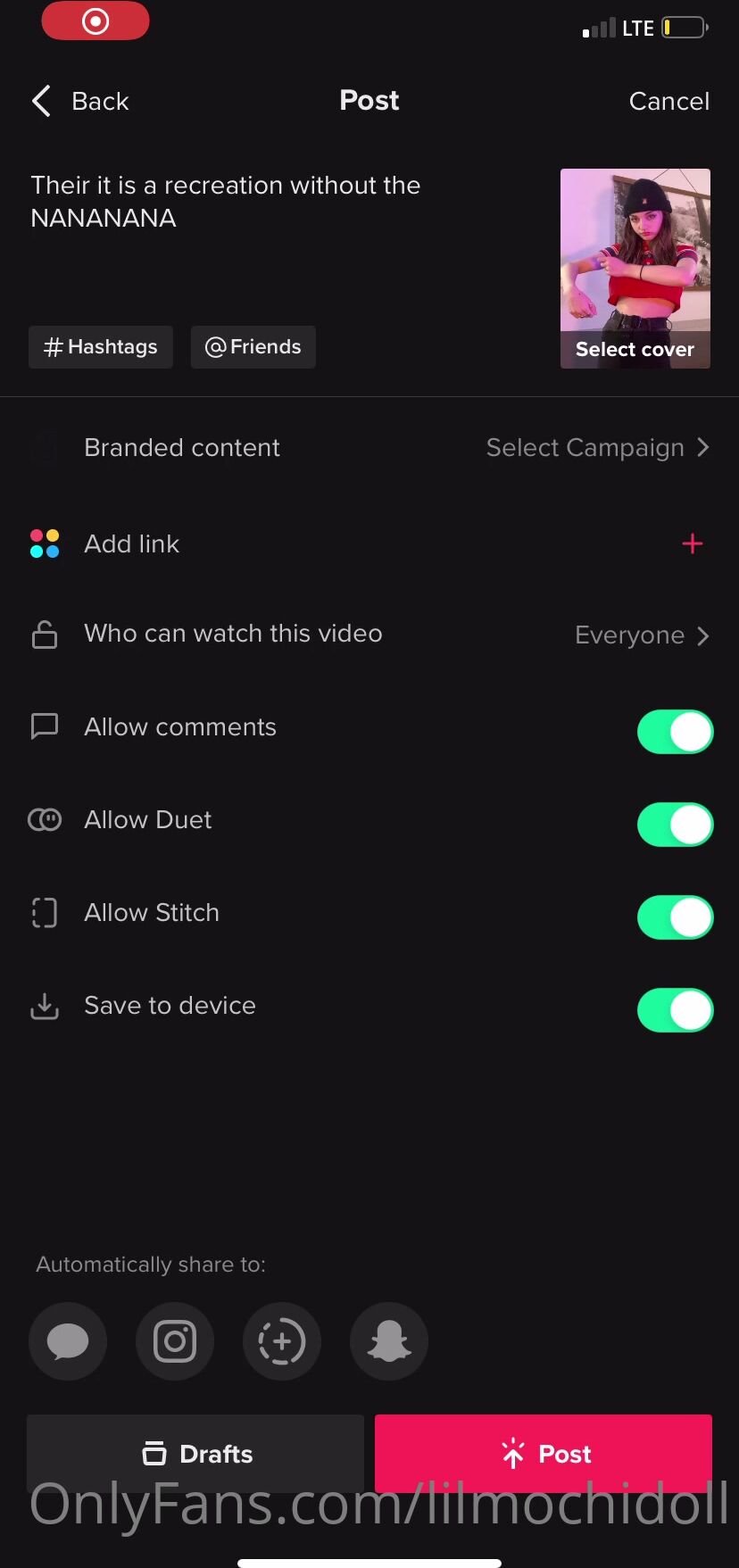Switch off Save to device
The height and width of the screenshot is (1568, 739).
point(675,1010)
